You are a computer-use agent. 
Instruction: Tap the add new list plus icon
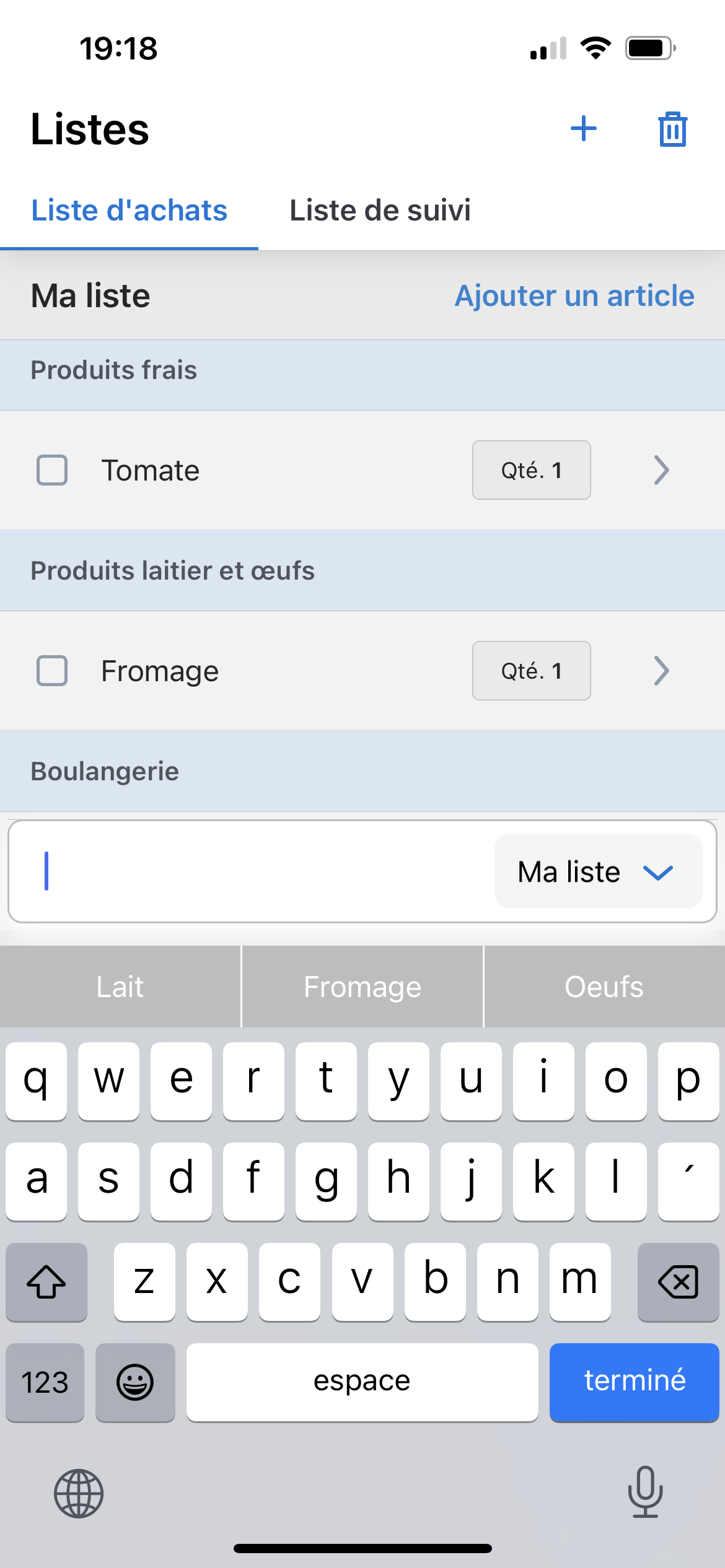[583, 129]
